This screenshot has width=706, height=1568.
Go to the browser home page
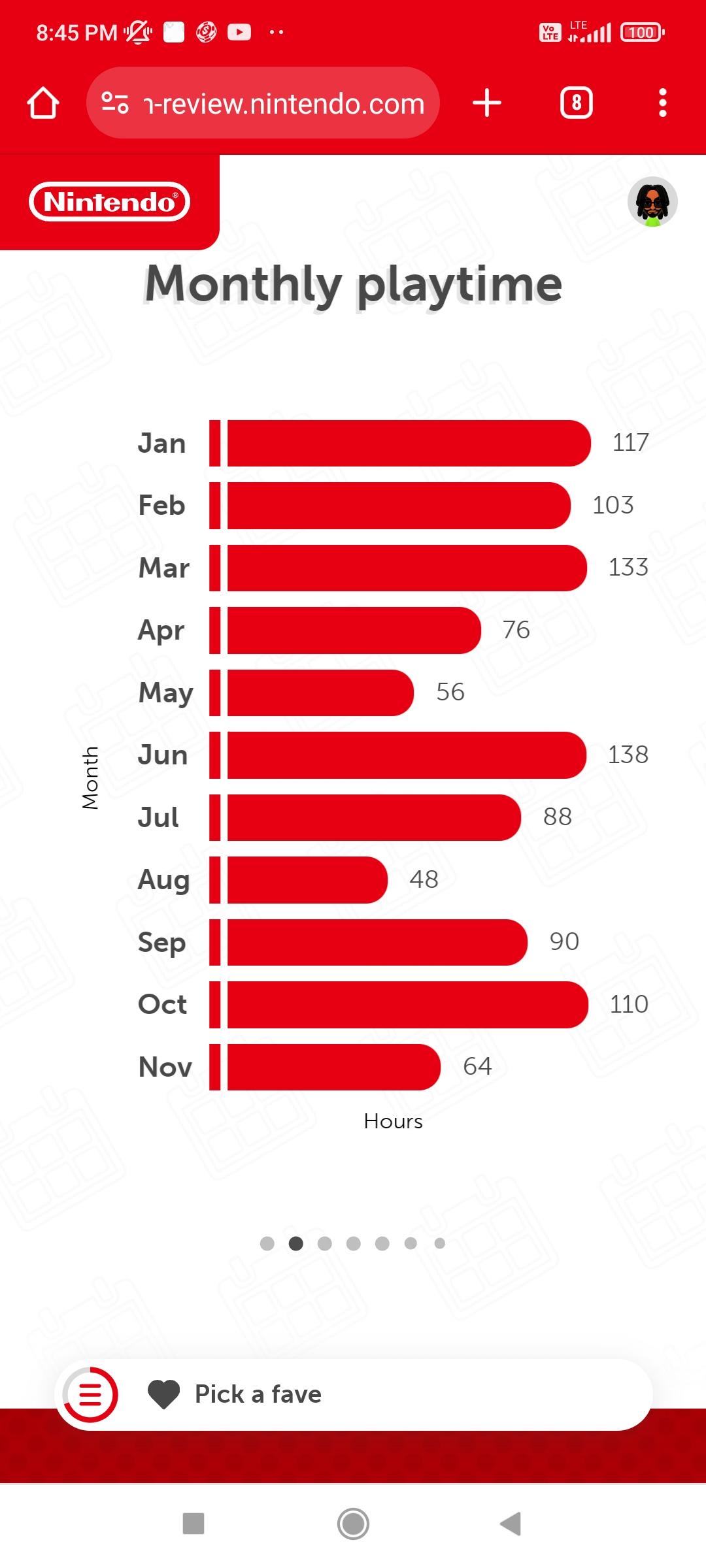(x=43, y=103)
